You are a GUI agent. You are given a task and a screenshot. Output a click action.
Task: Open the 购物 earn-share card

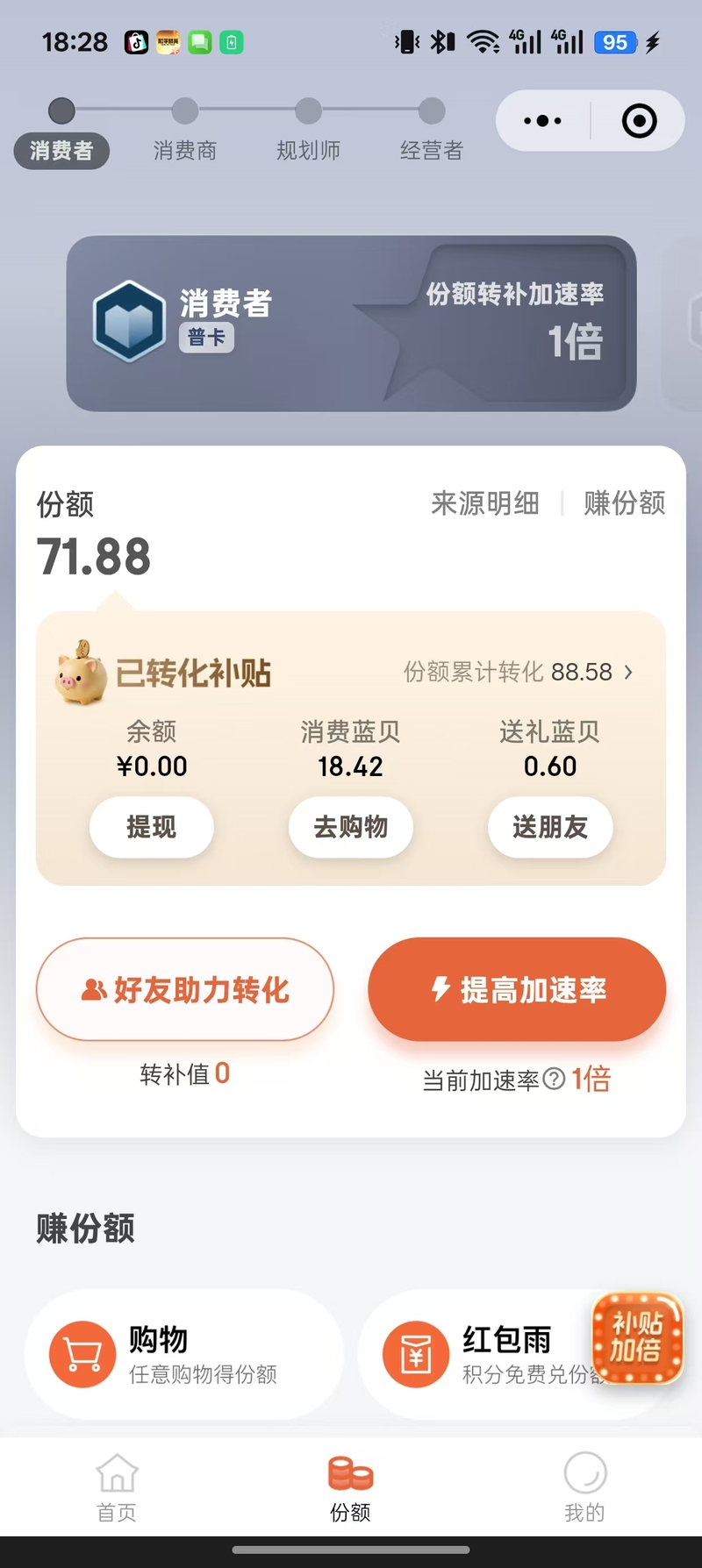(183, 1354)
